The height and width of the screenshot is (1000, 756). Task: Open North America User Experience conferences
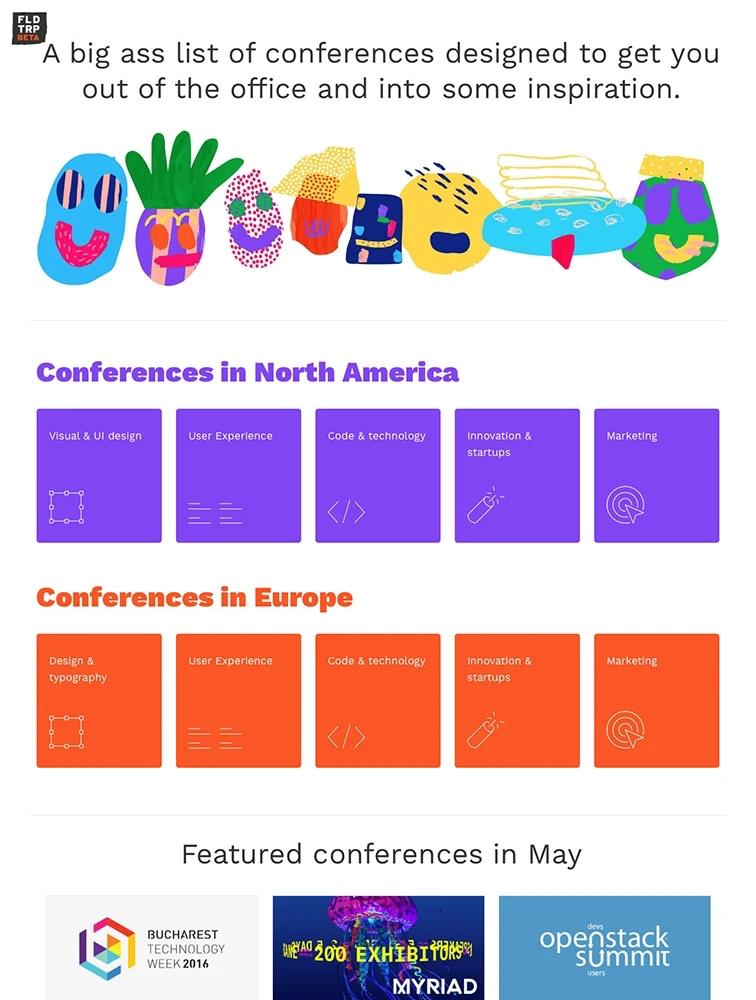click(x=238, y=476)
